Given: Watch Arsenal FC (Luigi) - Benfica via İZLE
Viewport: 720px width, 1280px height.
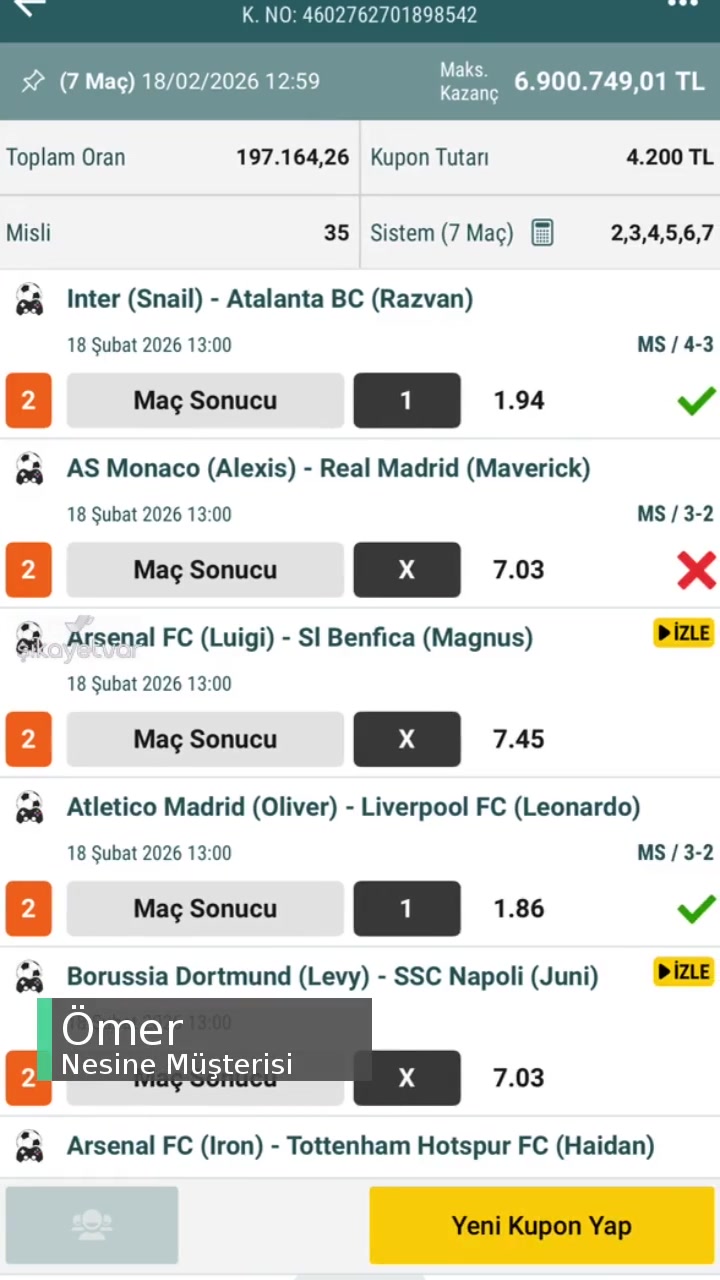Looking at the screenshot, I should coord(683,633).
